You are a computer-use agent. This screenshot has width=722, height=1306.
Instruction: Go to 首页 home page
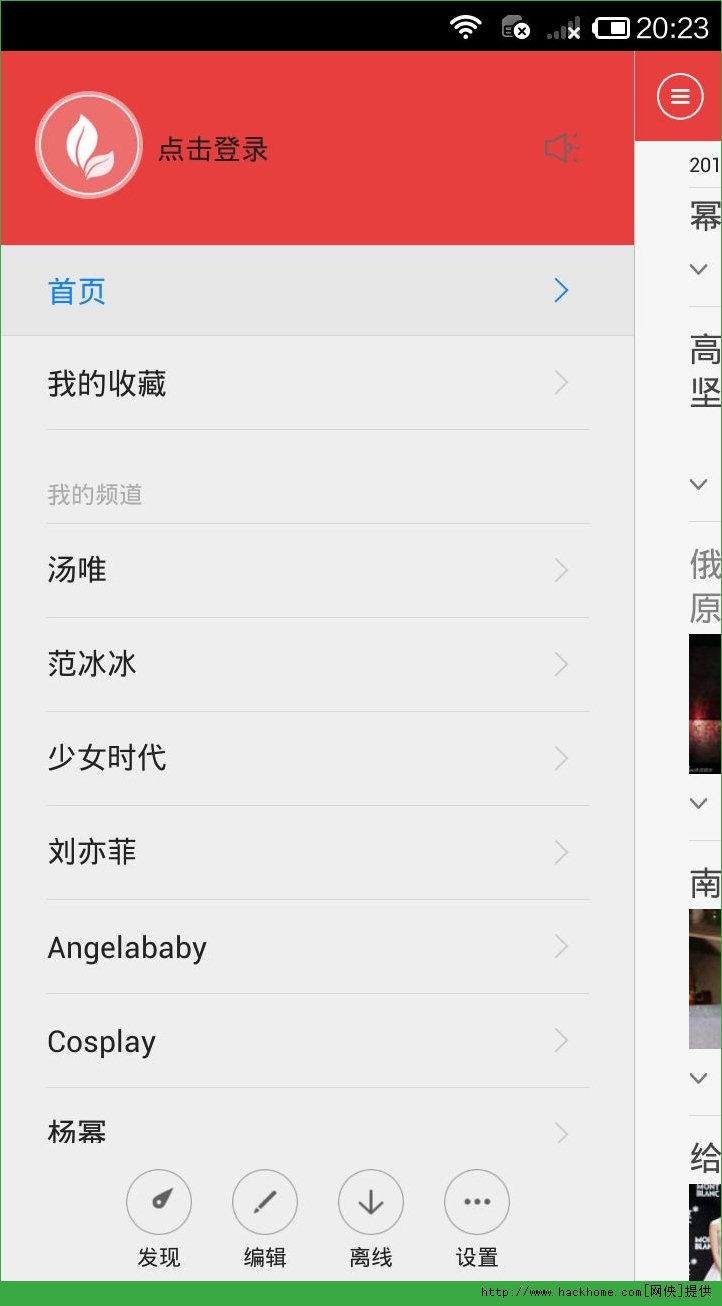[x=317, y=291]
